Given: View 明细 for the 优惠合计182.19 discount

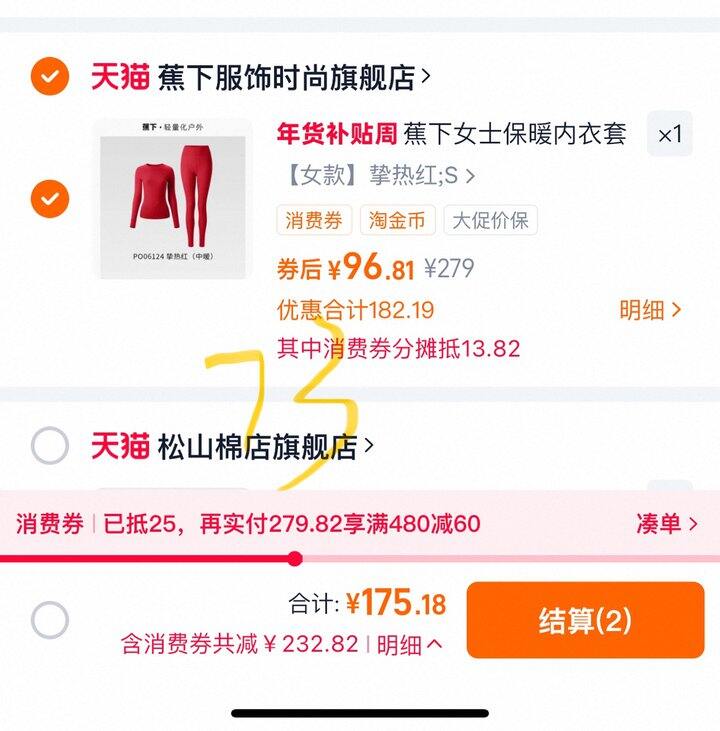Looking at the screenshot, I should (650, 310).
